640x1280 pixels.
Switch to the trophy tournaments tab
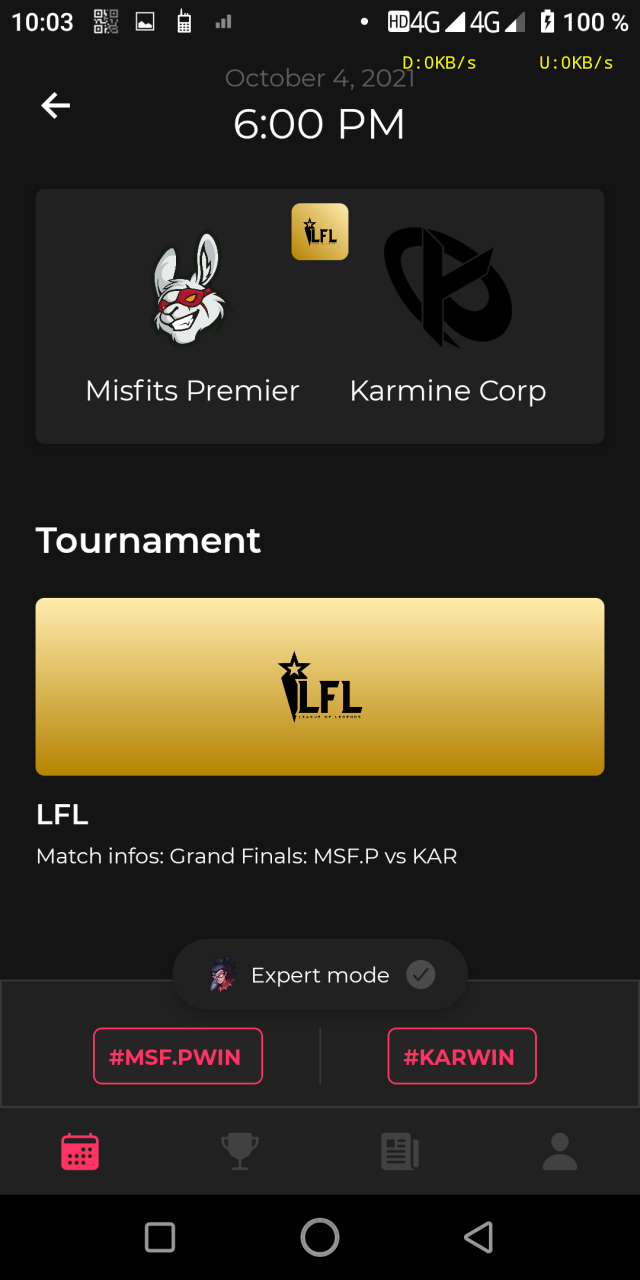coord(240,1152)
